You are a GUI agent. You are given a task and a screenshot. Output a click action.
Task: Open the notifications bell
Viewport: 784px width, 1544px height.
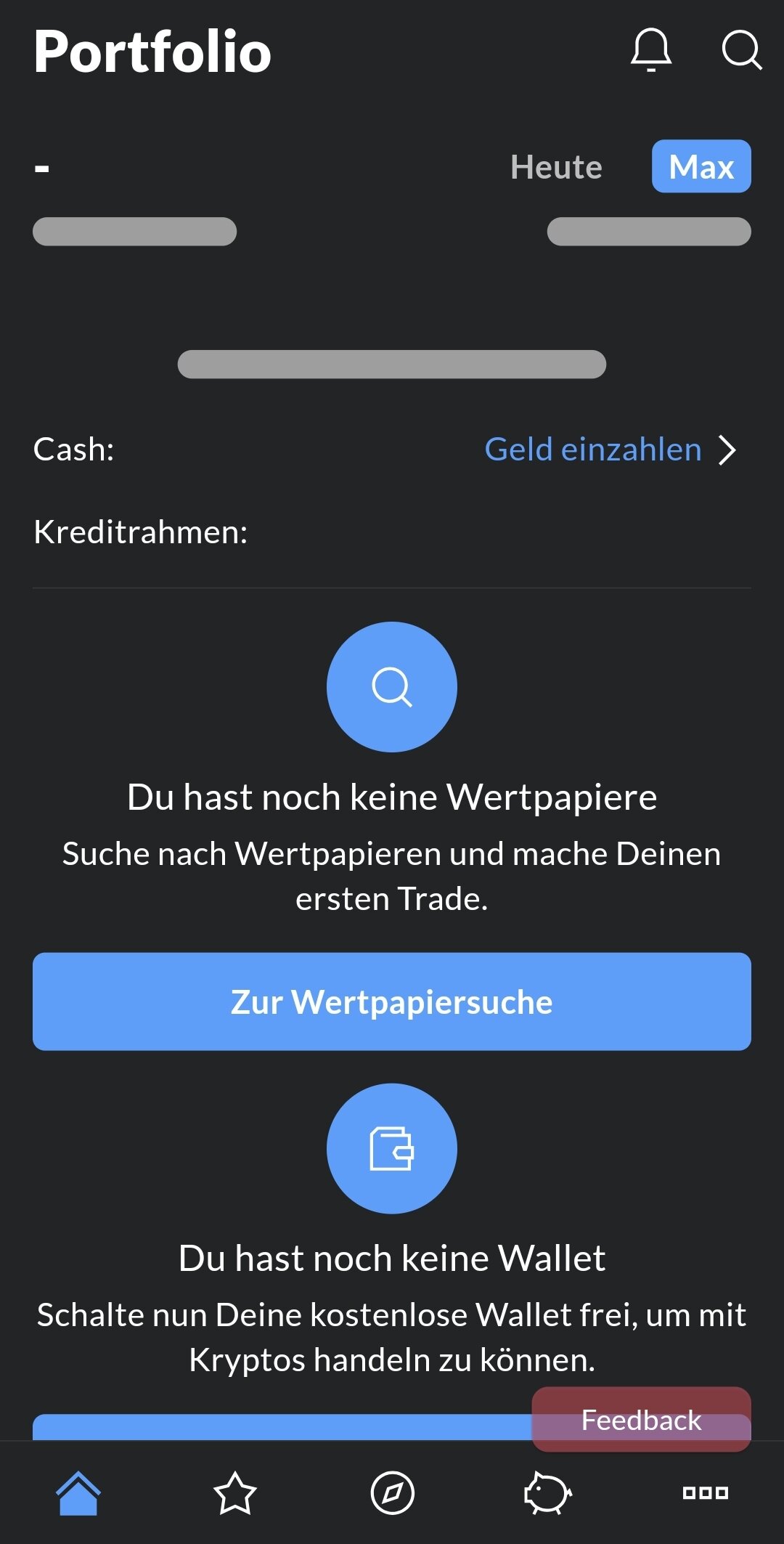650,50
